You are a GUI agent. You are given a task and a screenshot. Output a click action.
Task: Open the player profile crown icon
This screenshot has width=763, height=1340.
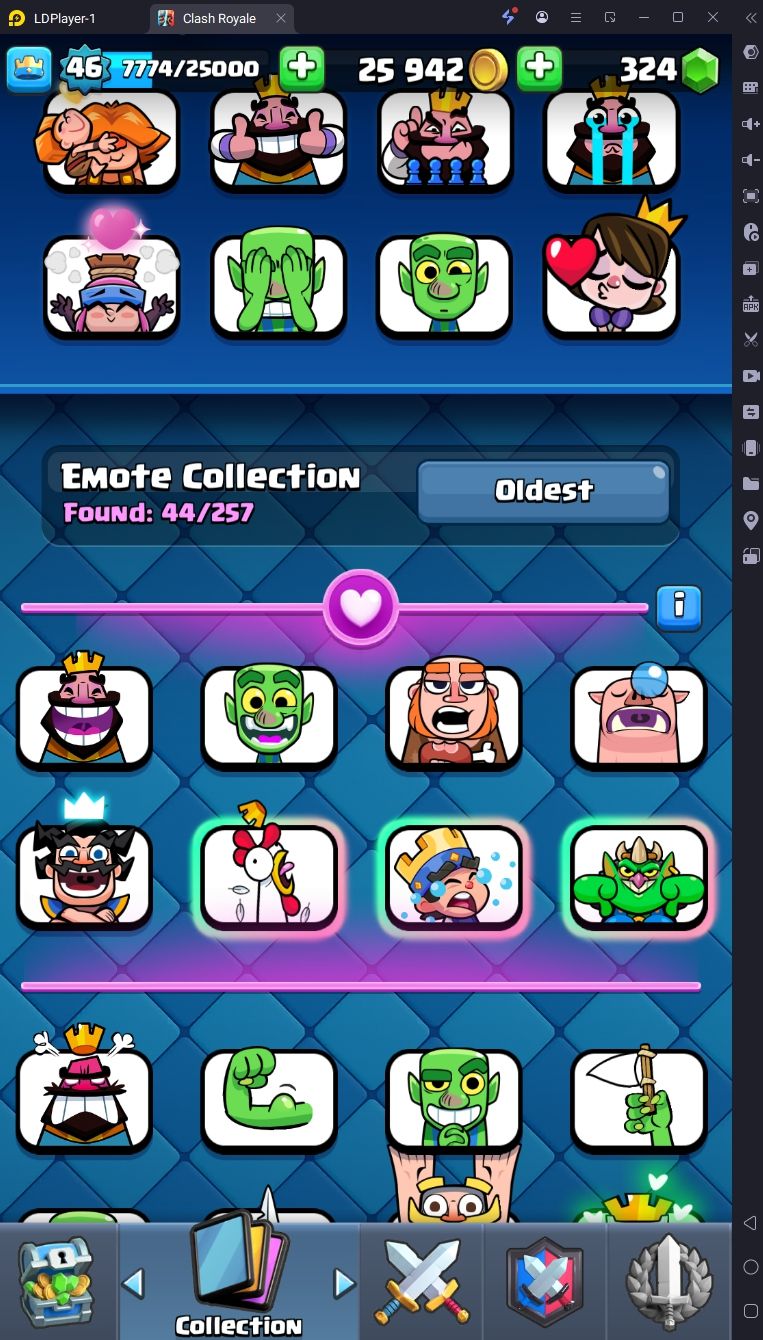tap(29, 68)
